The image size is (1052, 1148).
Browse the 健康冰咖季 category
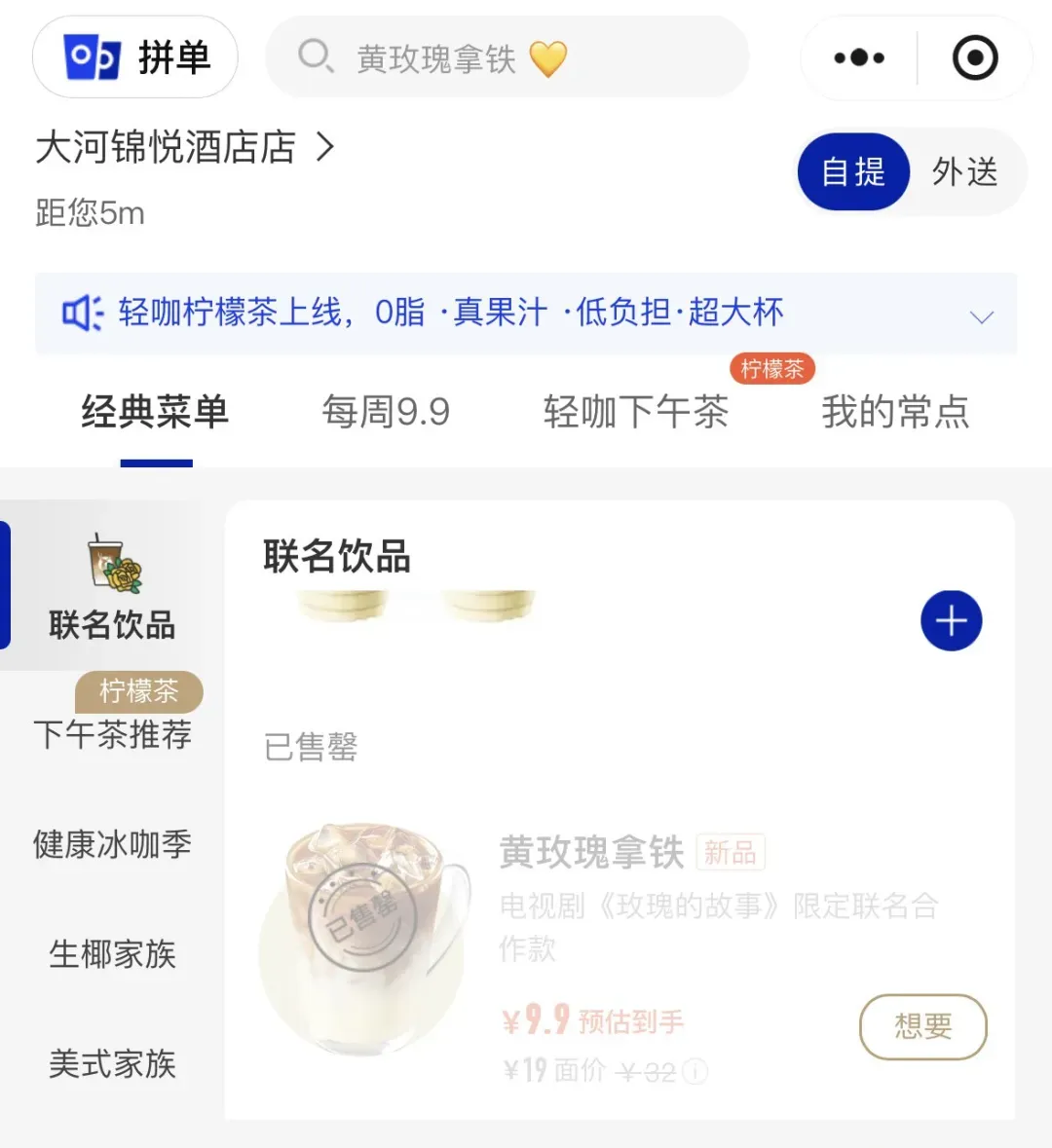click(112, 844)
